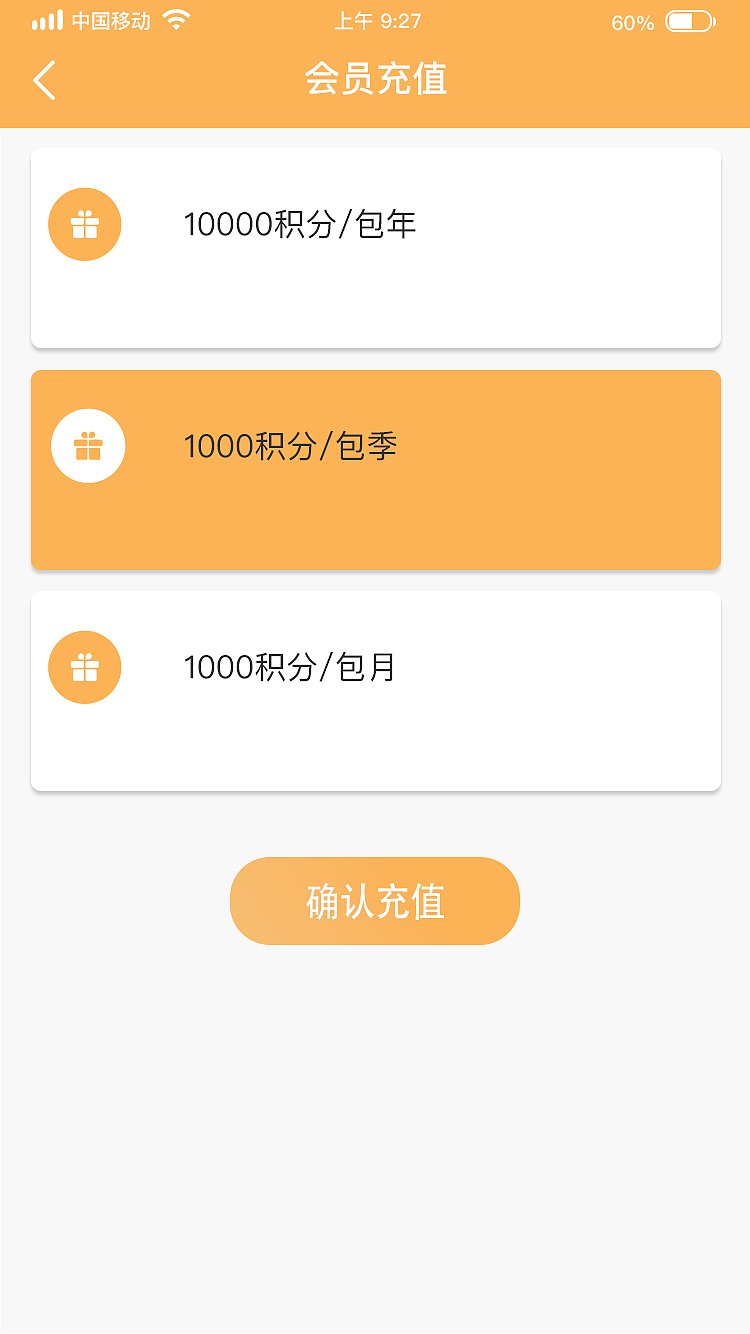750x1334 pixels.
Task: Tap the gift icon on the 1000积分/包季 card
Action: 88,446
